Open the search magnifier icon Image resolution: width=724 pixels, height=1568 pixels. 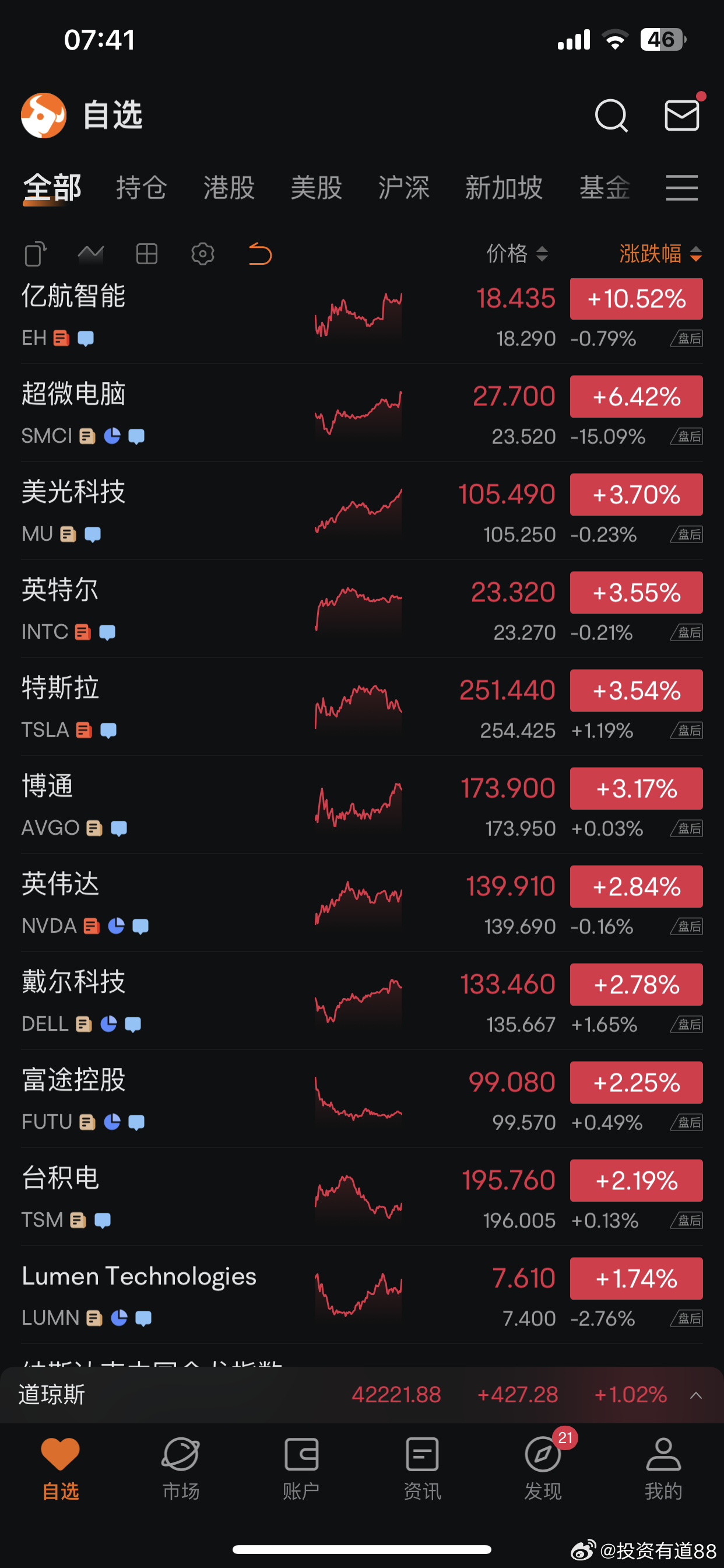[x=611, y=116]
